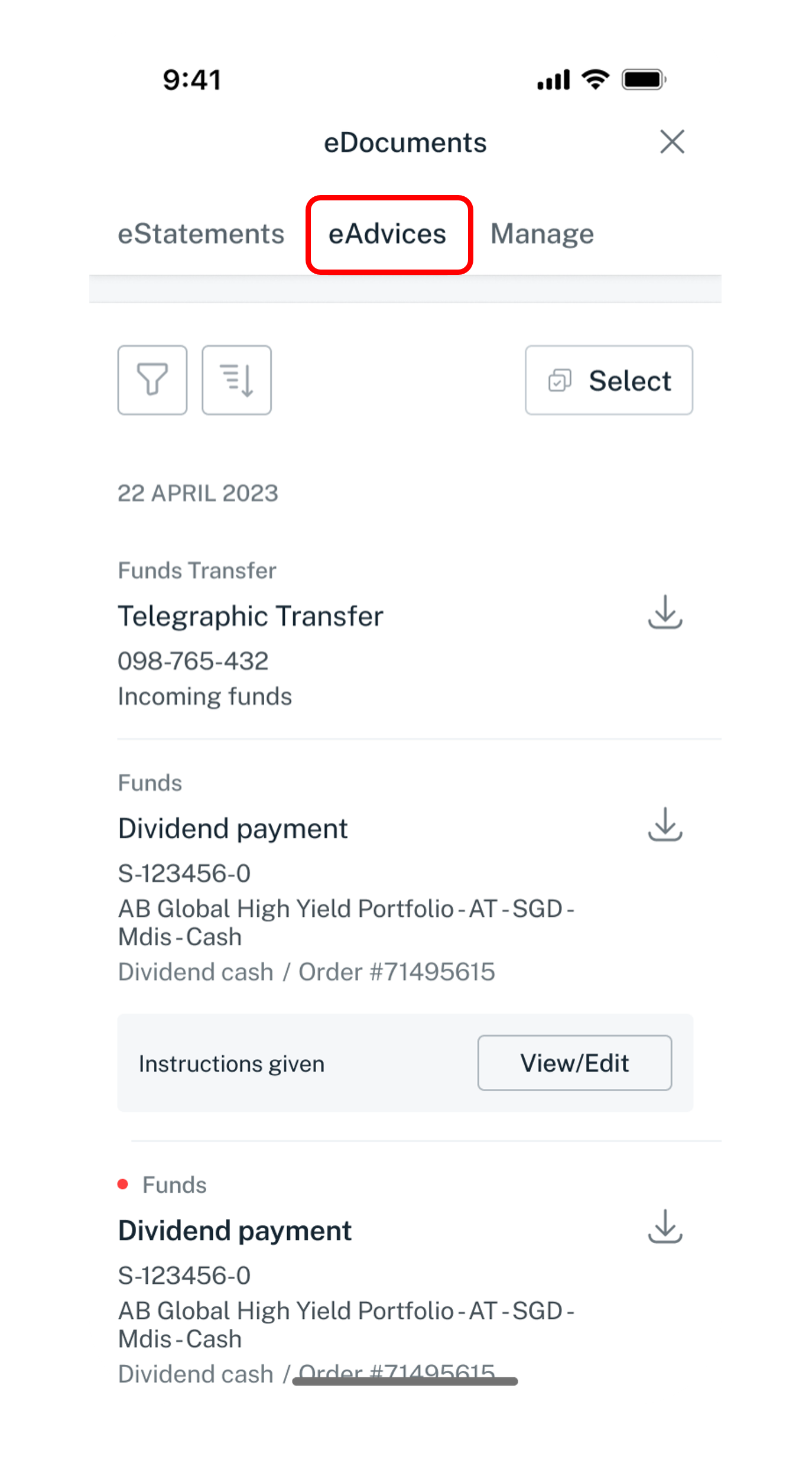
Task: Open the unread Dividend payment advice
Action: (235, 1231)
